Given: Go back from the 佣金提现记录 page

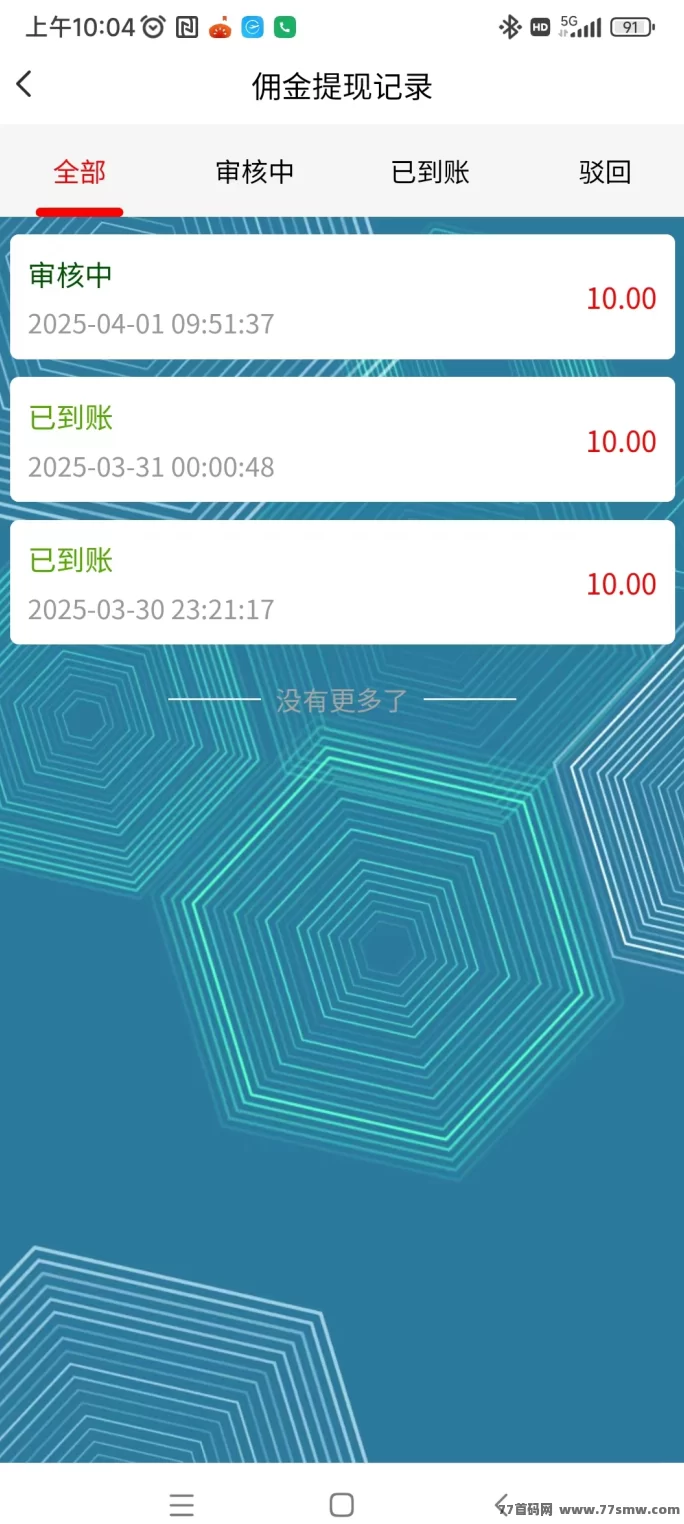Looking at the screenshot, I should 25,85.
